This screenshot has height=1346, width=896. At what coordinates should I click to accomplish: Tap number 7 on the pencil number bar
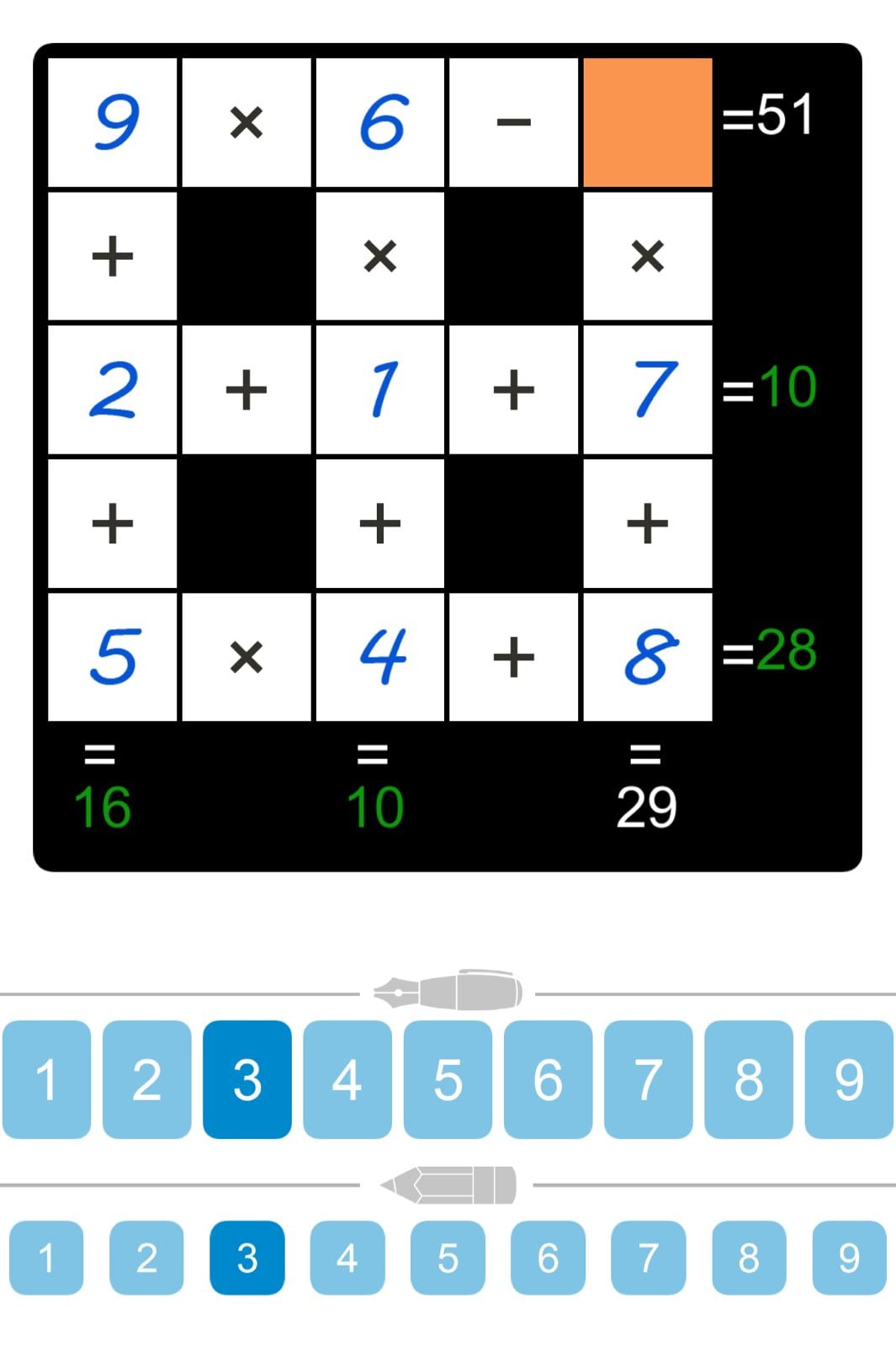coord(648,1256)
